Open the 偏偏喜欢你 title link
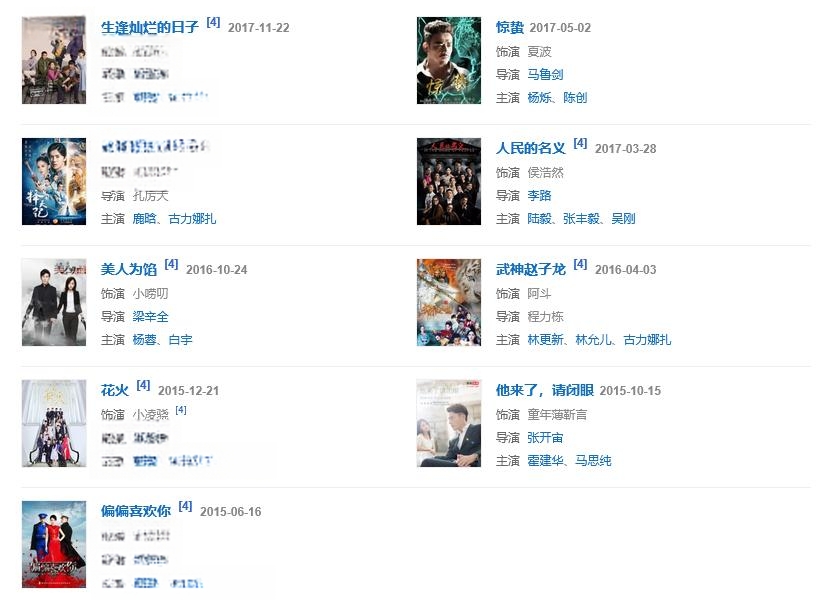 pos(136,511)
